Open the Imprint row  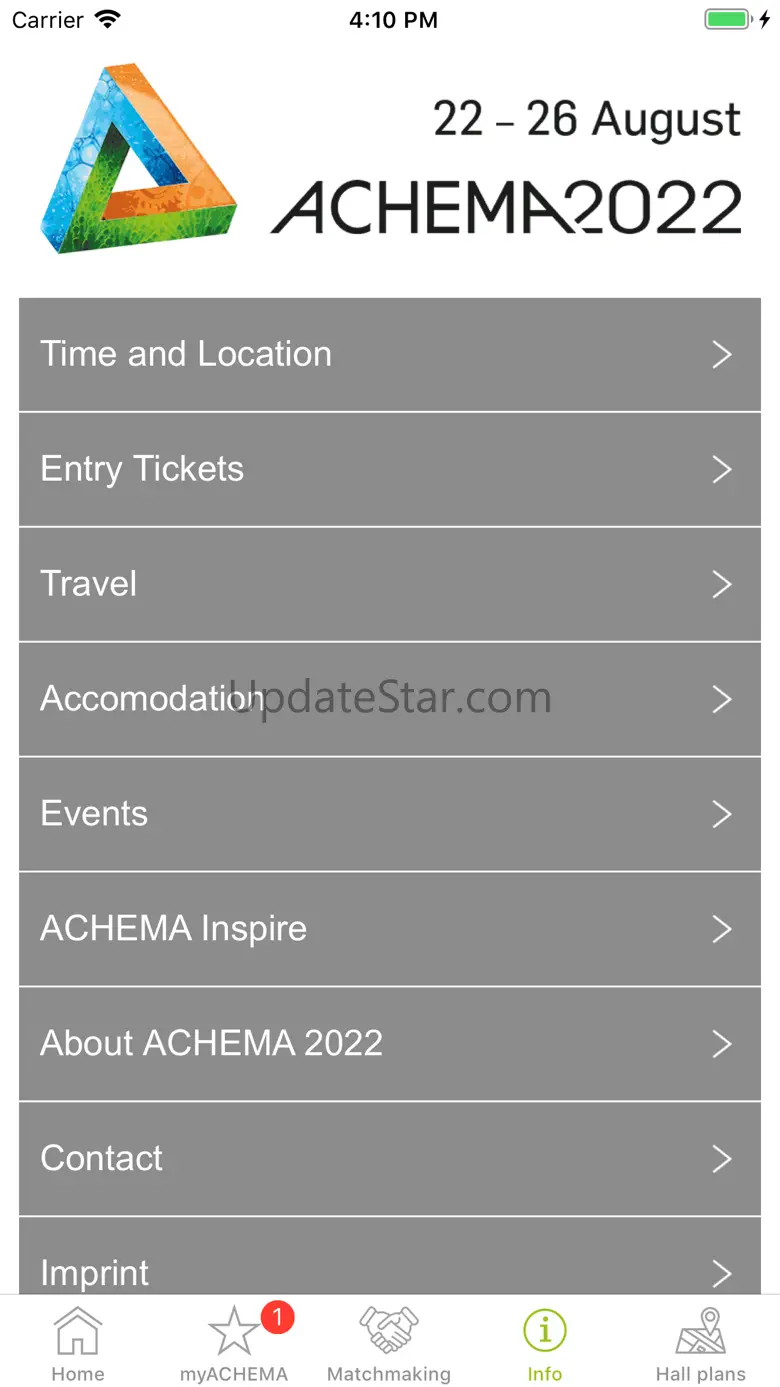coord(390,1256)
